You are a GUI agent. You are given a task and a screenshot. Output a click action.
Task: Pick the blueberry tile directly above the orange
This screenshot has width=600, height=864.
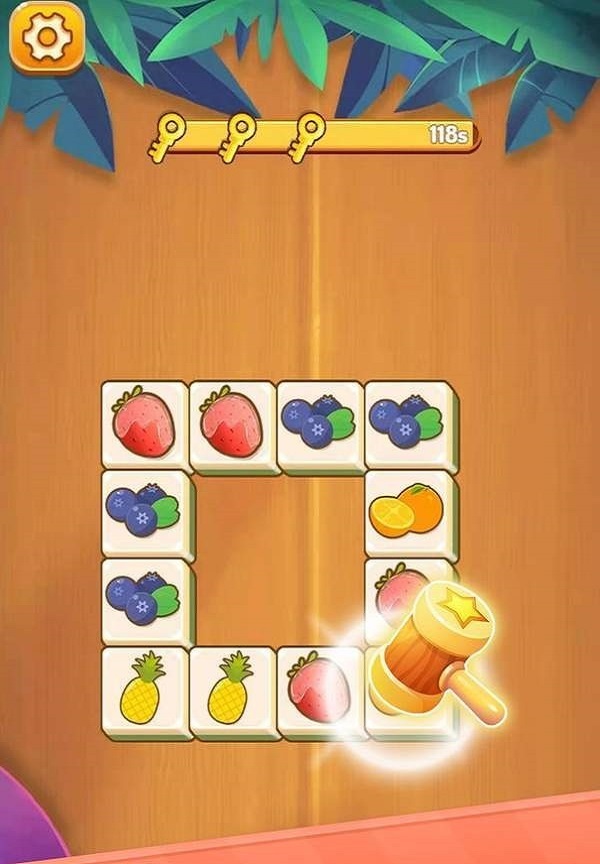405,423
